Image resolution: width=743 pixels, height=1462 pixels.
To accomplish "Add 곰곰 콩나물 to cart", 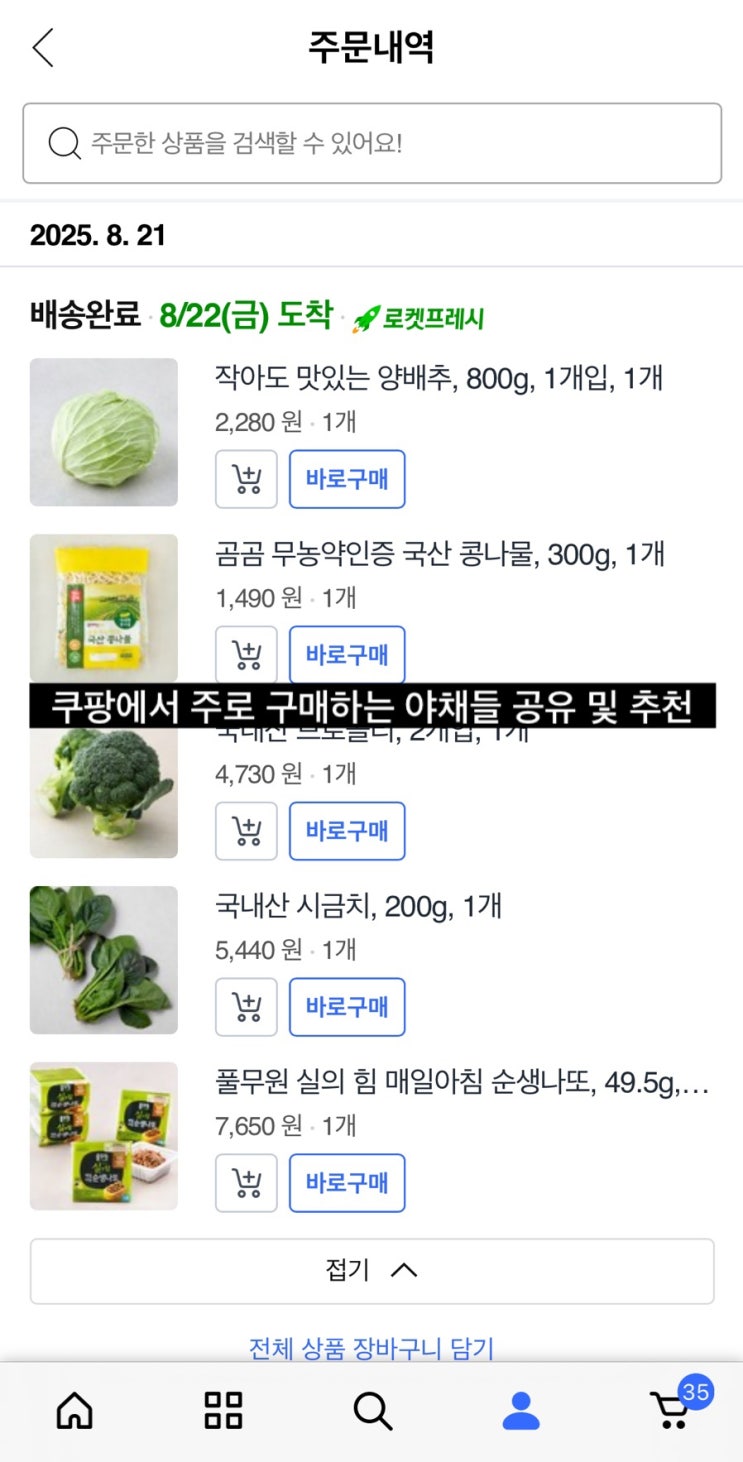I will 246,655.
